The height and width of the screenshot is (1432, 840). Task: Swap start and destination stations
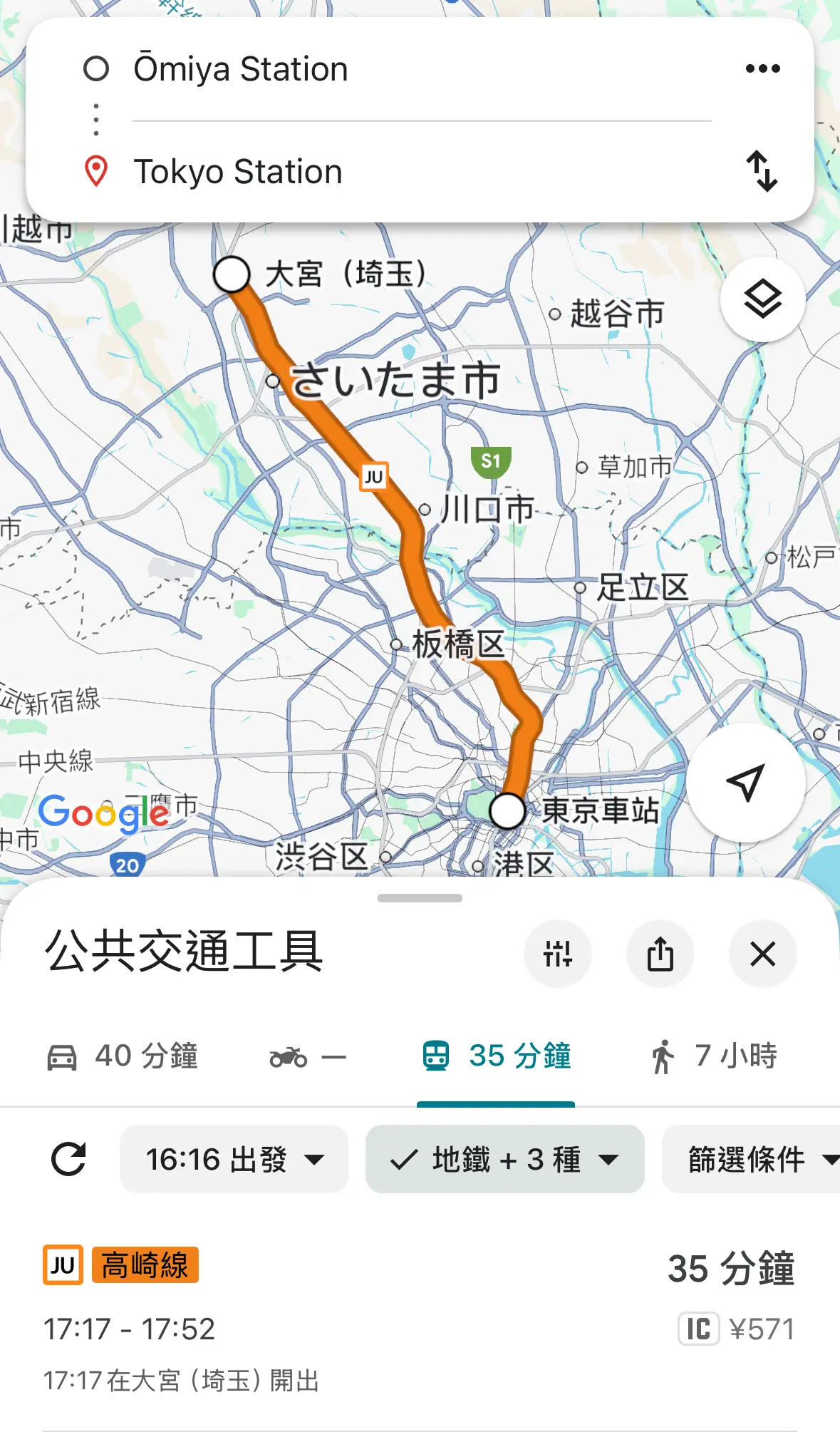762,171
